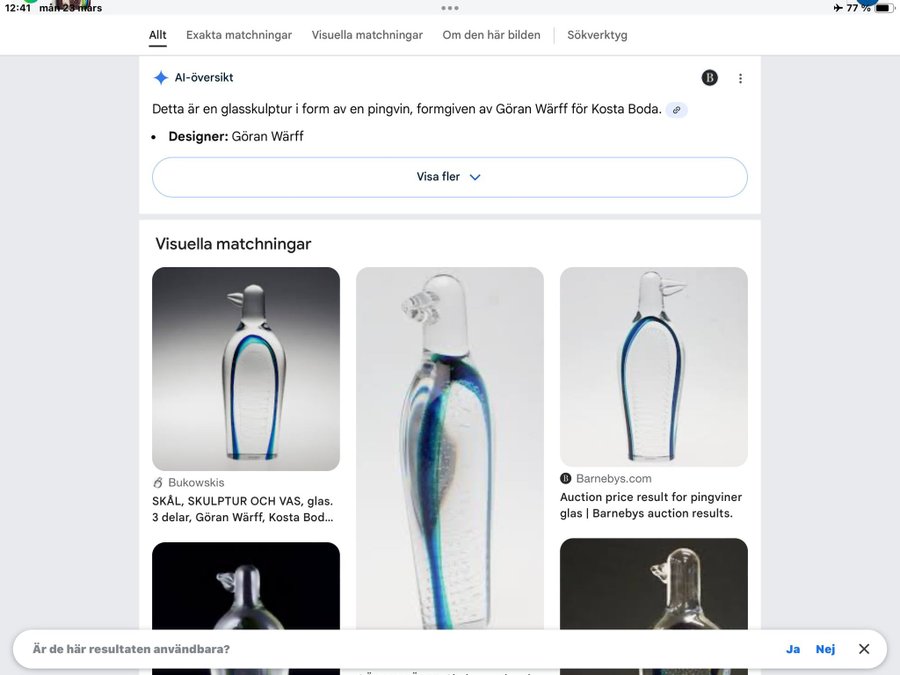The image size is (900, 675).
Task: Open the Barnebys.com auction price result
Action: [x=653, y=366]
